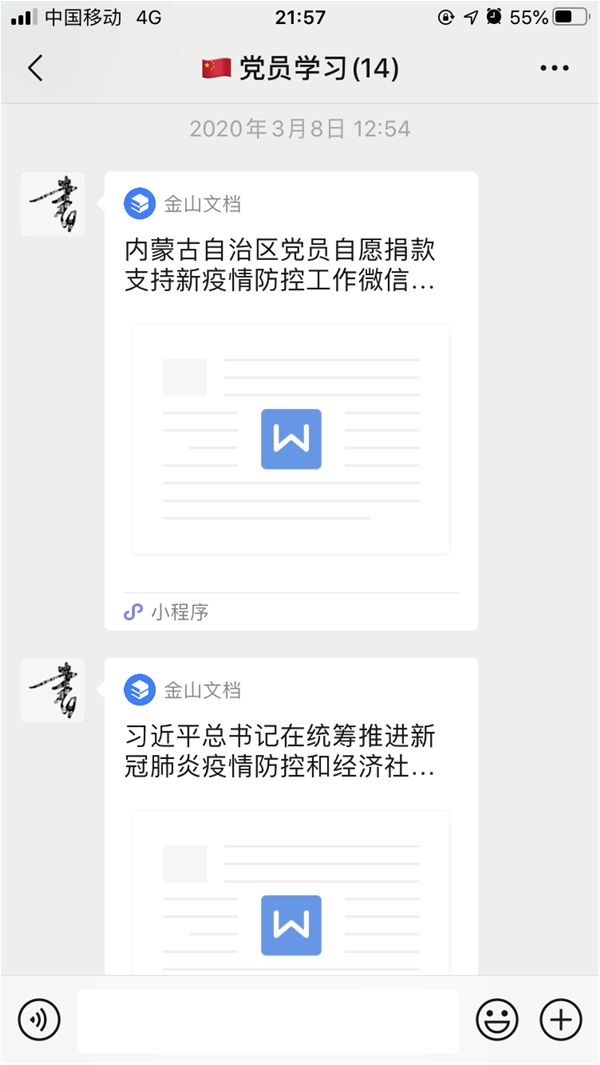The width and height of the screenshot is (600, 1065).
Task: Open the emoji picker
Action: coord(496,1021)
